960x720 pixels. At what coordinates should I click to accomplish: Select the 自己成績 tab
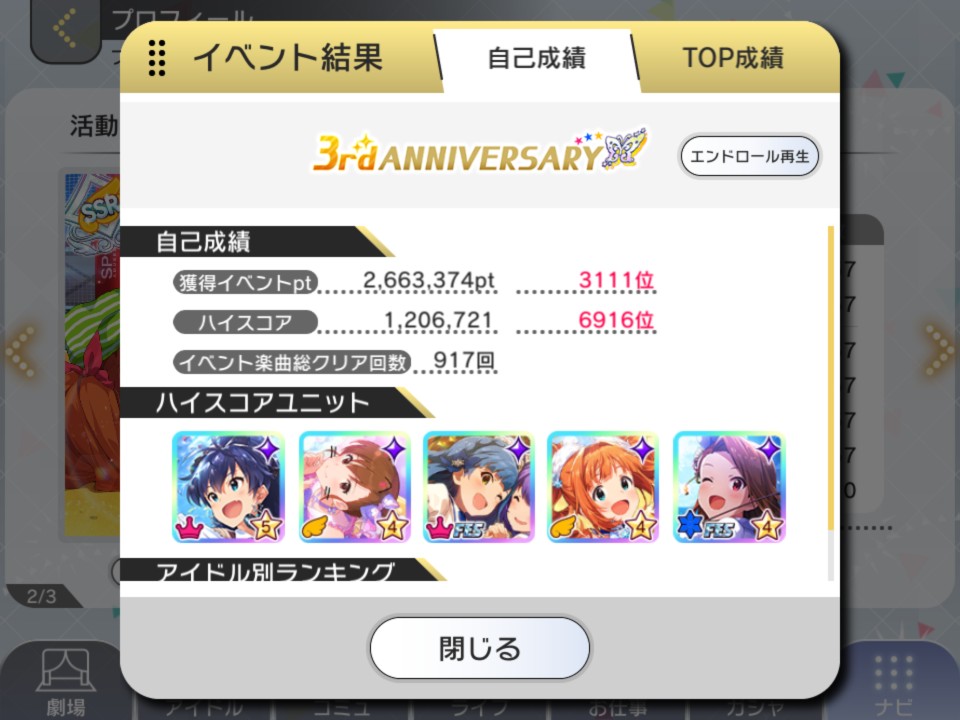pos(535,58)
